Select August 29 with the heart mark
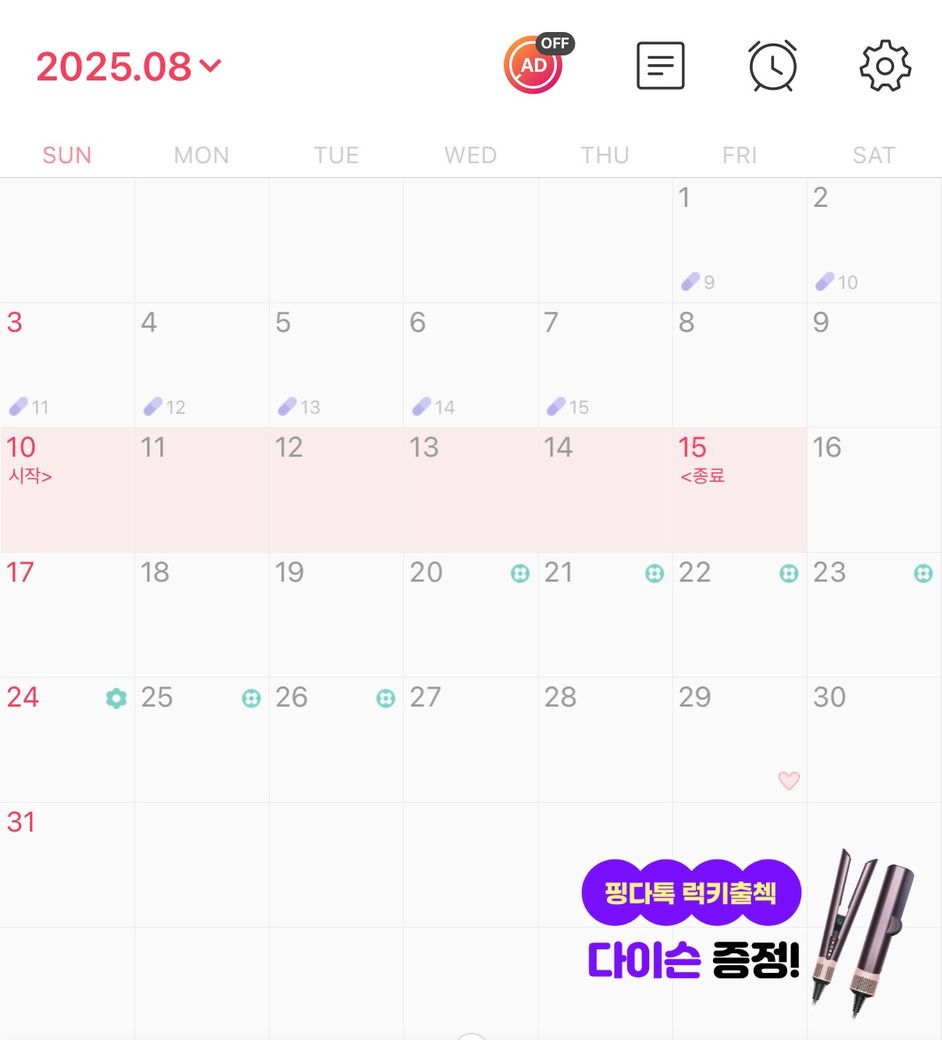Screen dimensions: 942x1040 coord(739,740)
